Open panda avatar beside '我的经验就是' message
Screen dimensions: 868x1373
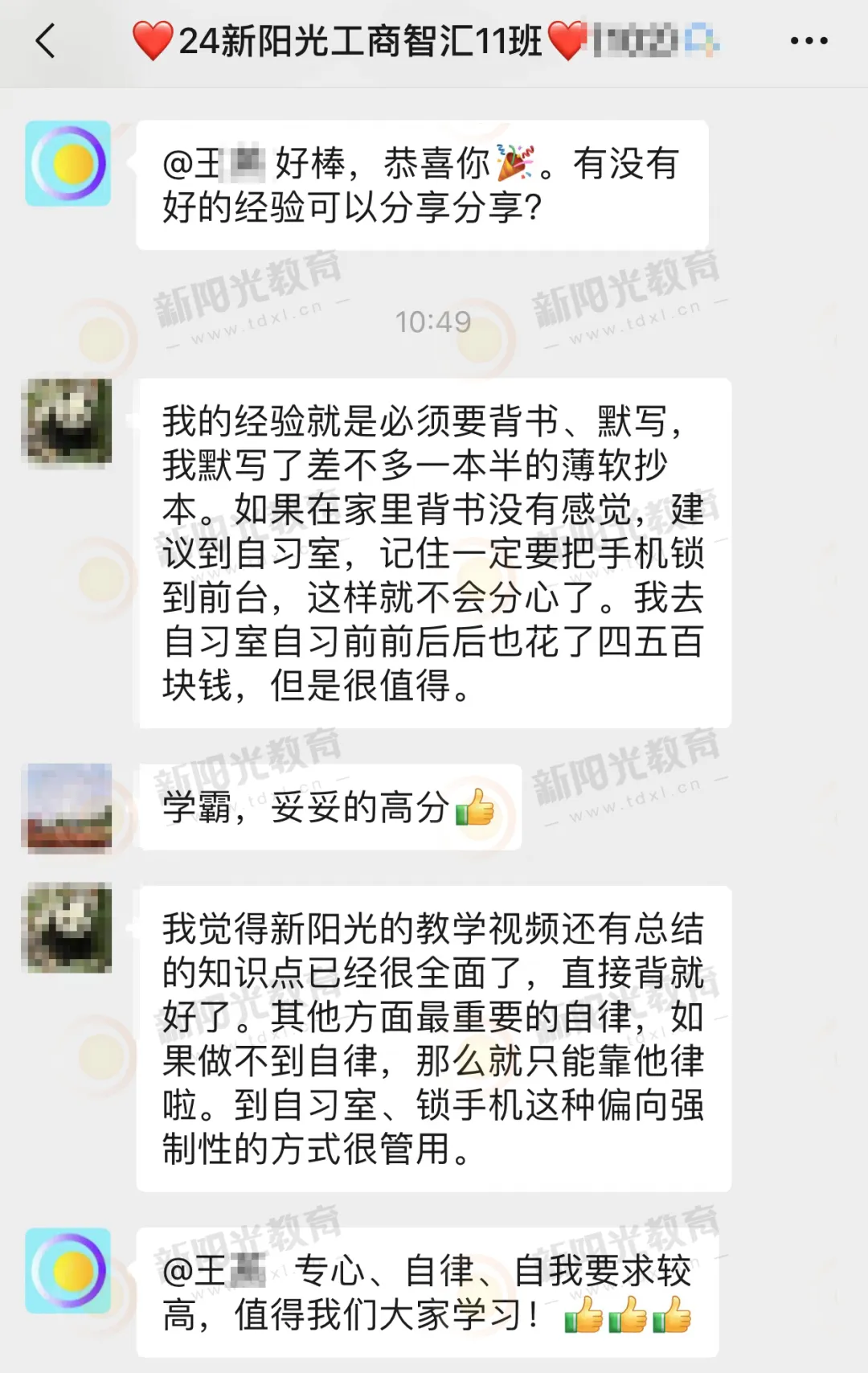click(67, 423)
